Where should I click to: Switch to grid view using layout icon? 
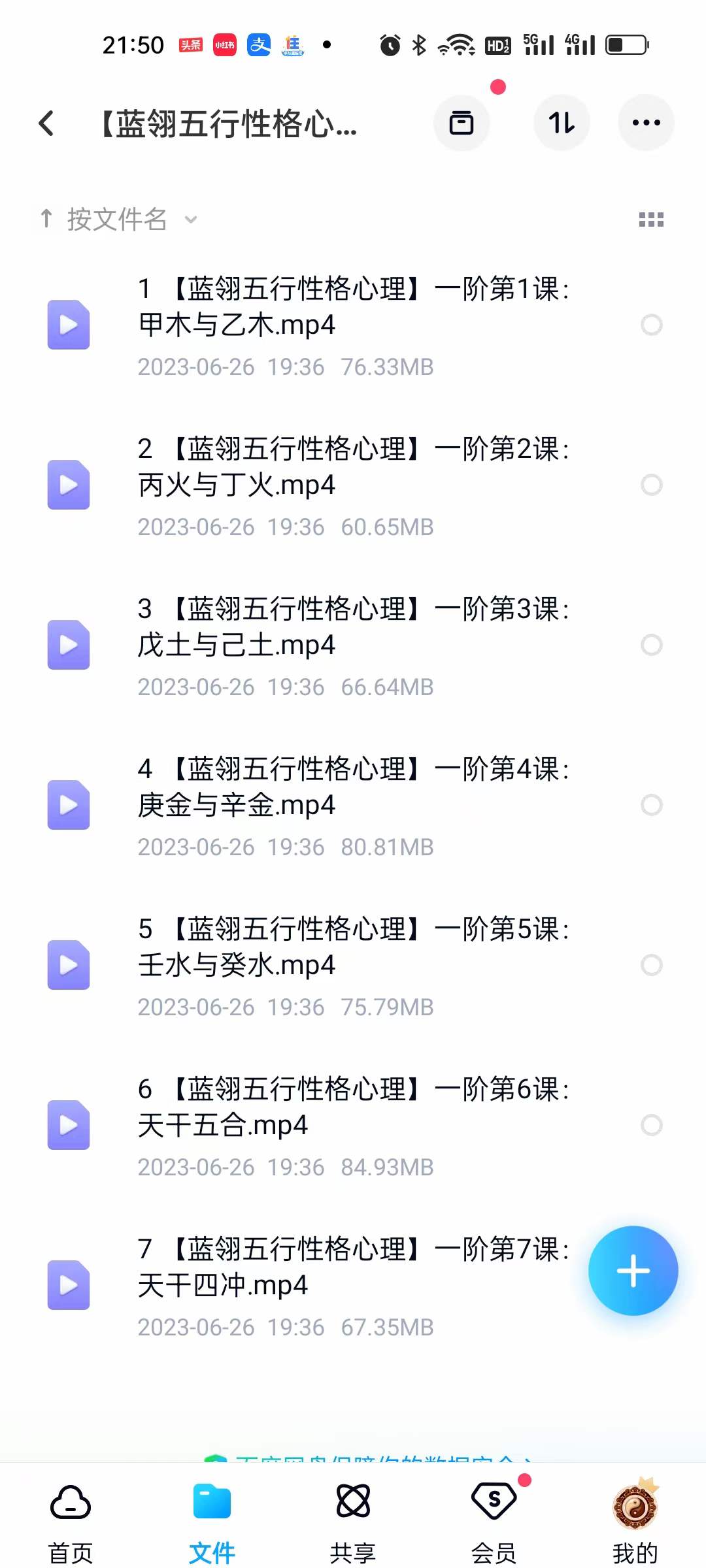pos(651,220)
